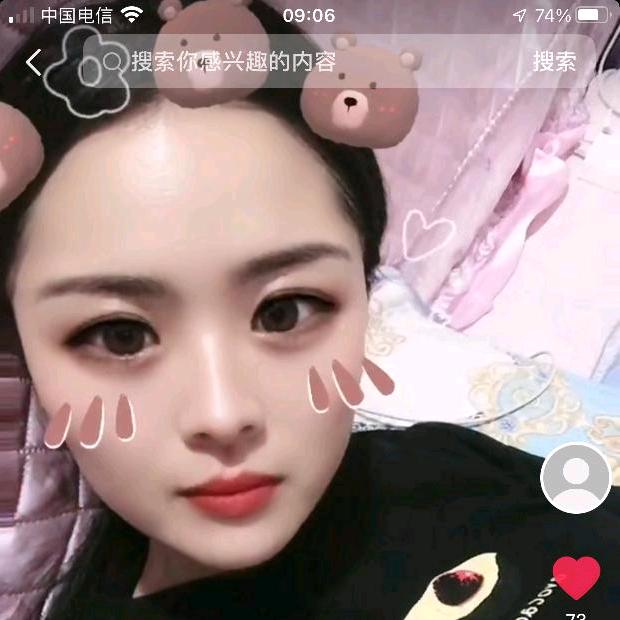Open the creator's profile avatar
620x620 pixels.
click(x=576, y=479)
